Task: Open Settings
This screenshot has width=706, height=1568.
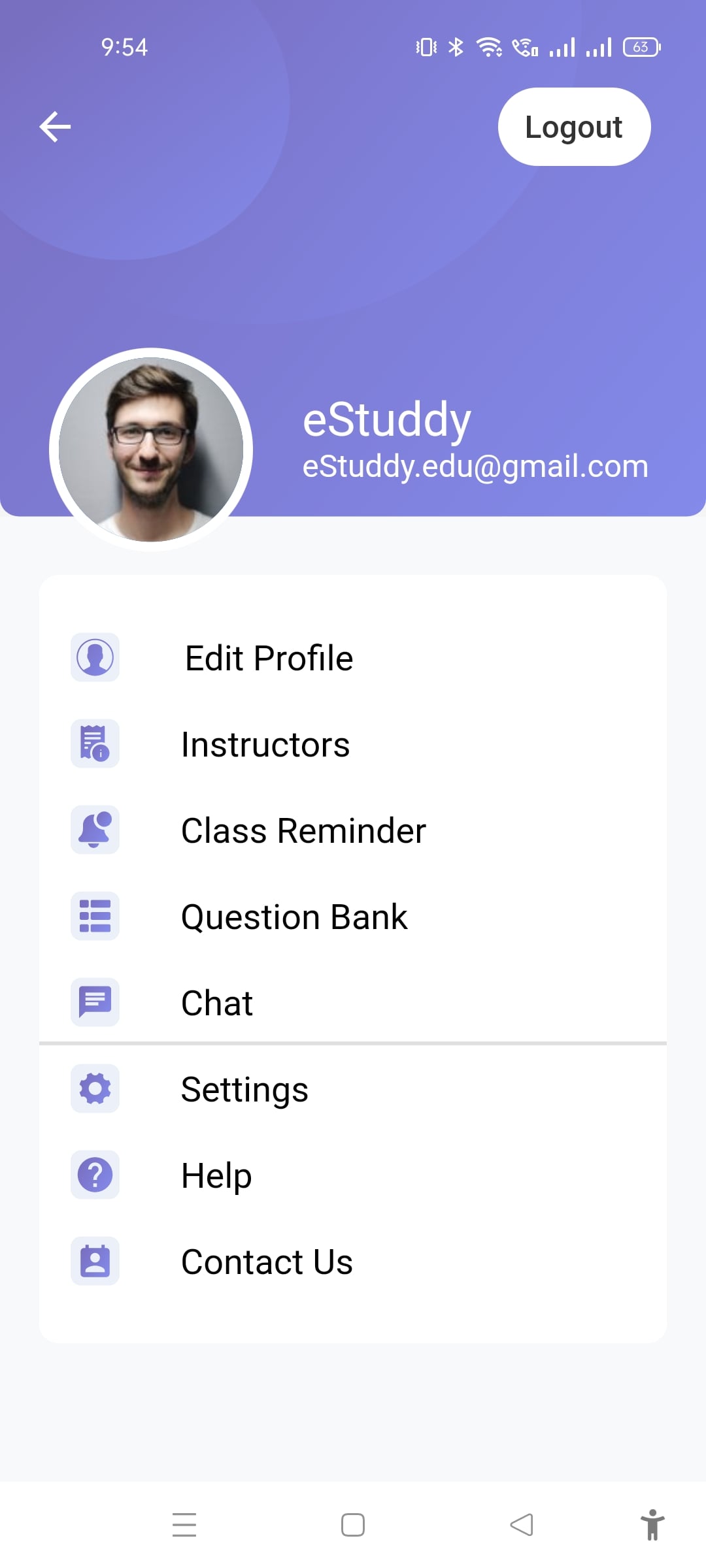Action: (244, 1089)
